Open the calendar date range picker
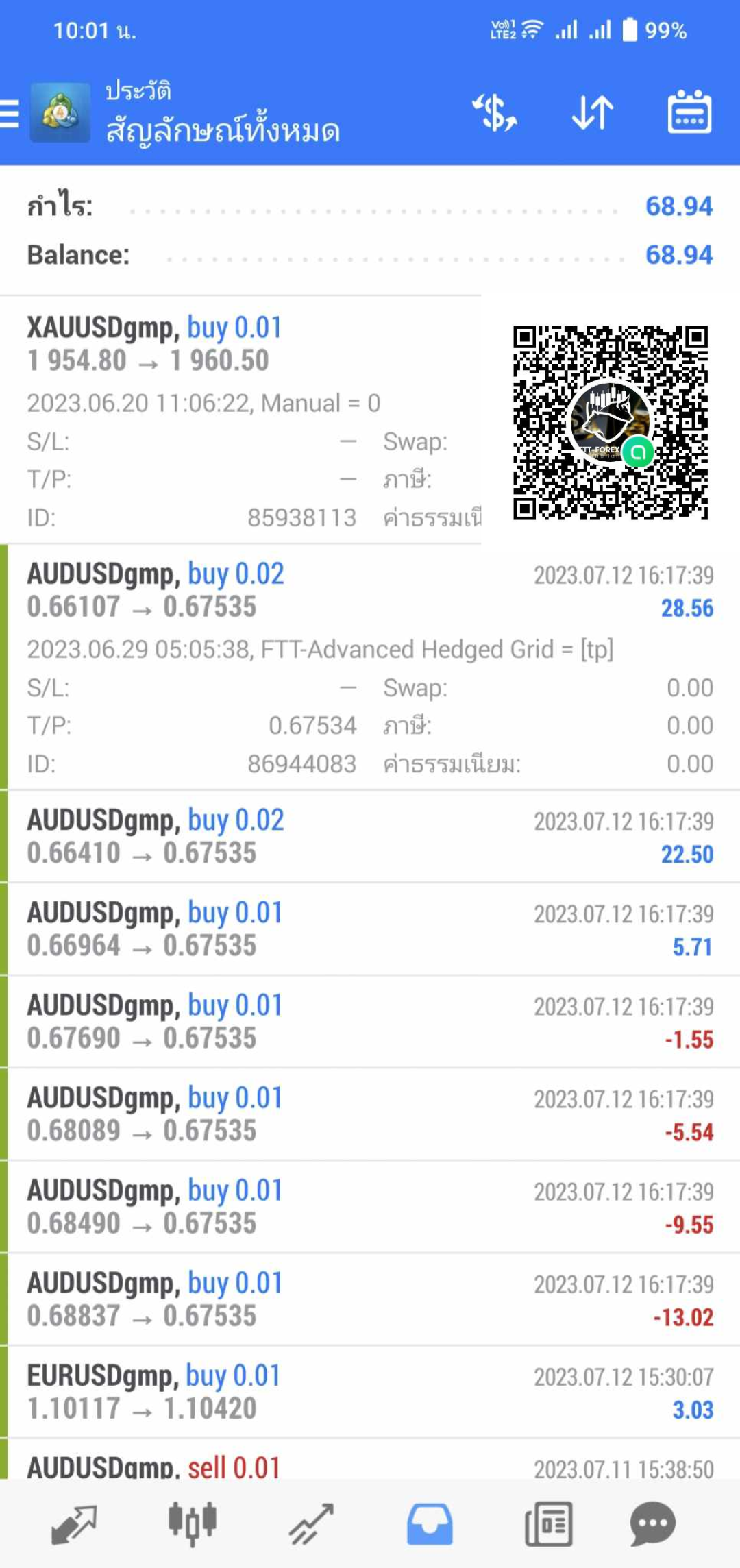 pos(689,112)
